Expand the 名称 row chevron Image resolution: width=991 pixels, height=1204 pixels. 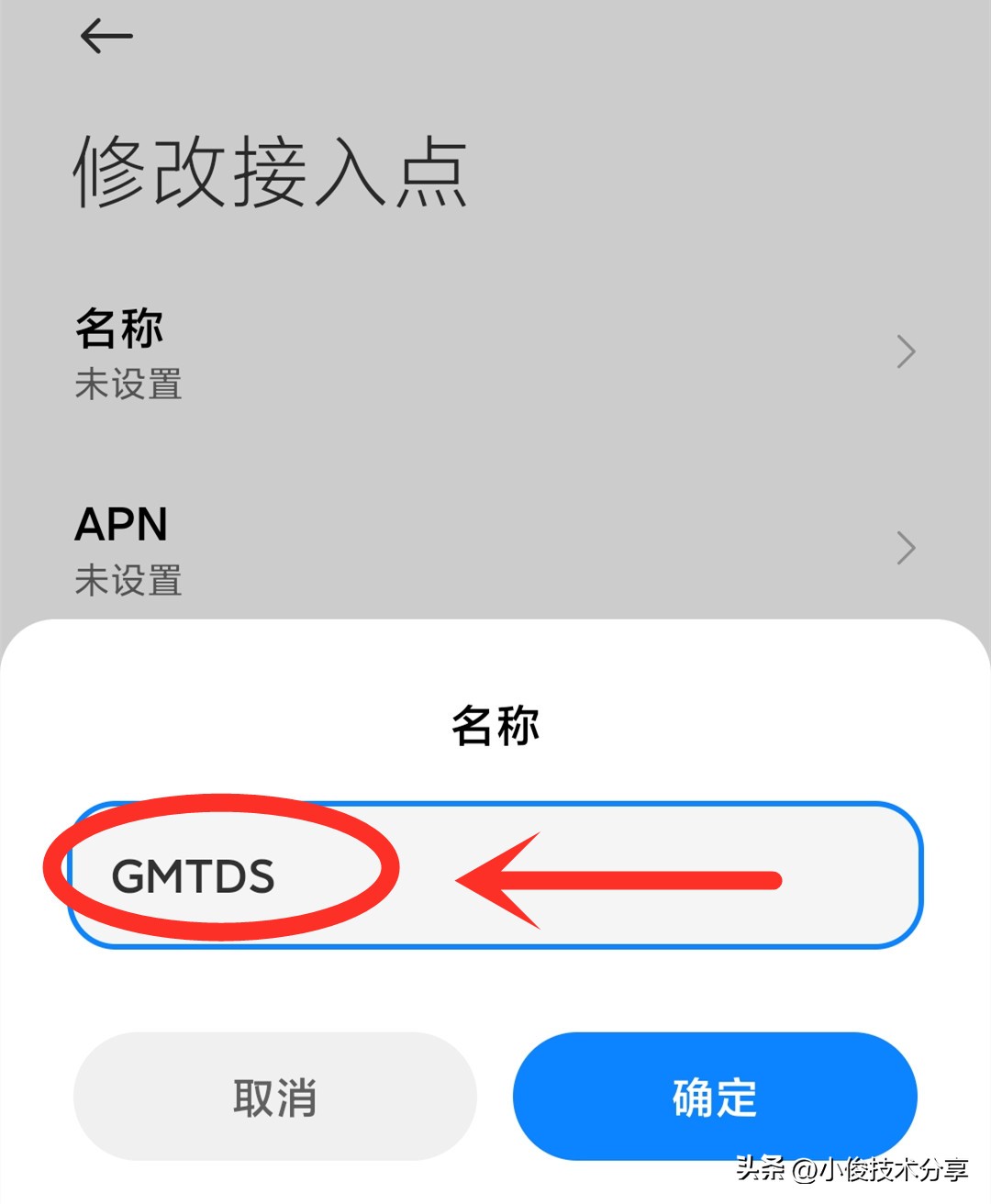pos(906,351)
